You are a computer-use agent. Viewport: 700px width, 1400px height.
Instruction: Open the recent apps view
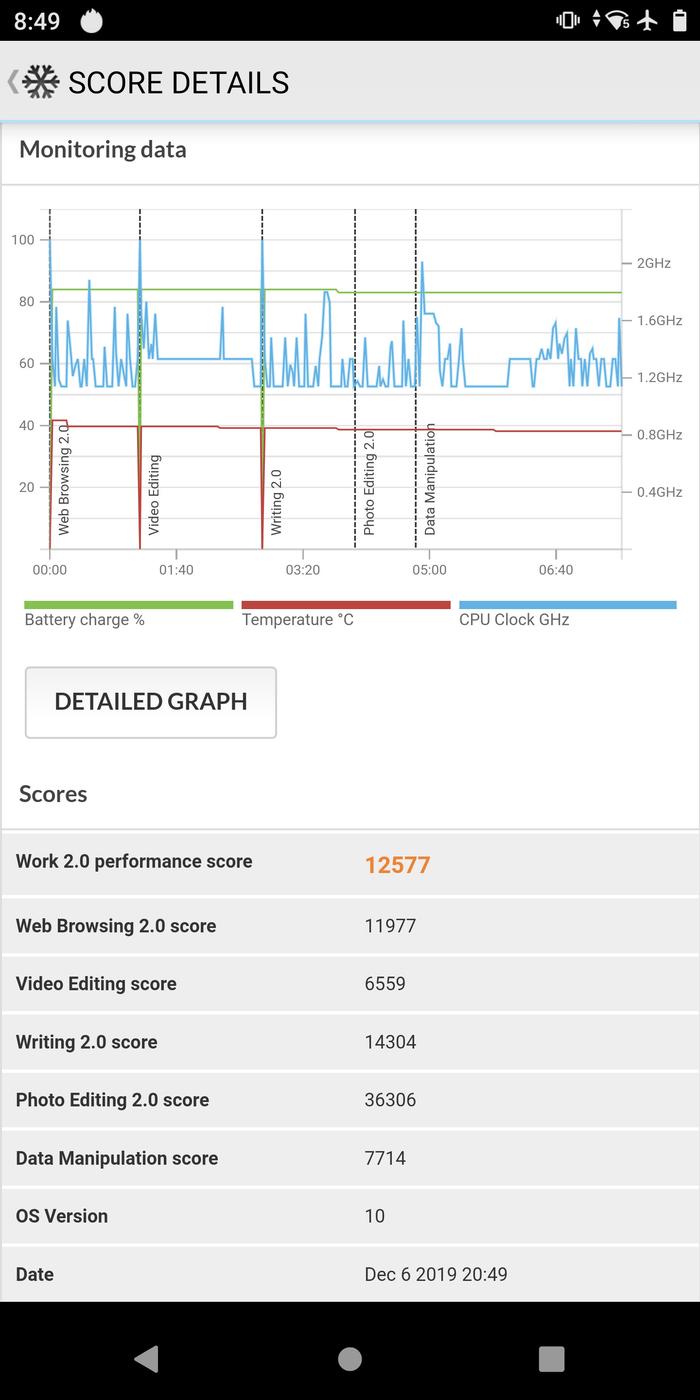coord(552,1357)
